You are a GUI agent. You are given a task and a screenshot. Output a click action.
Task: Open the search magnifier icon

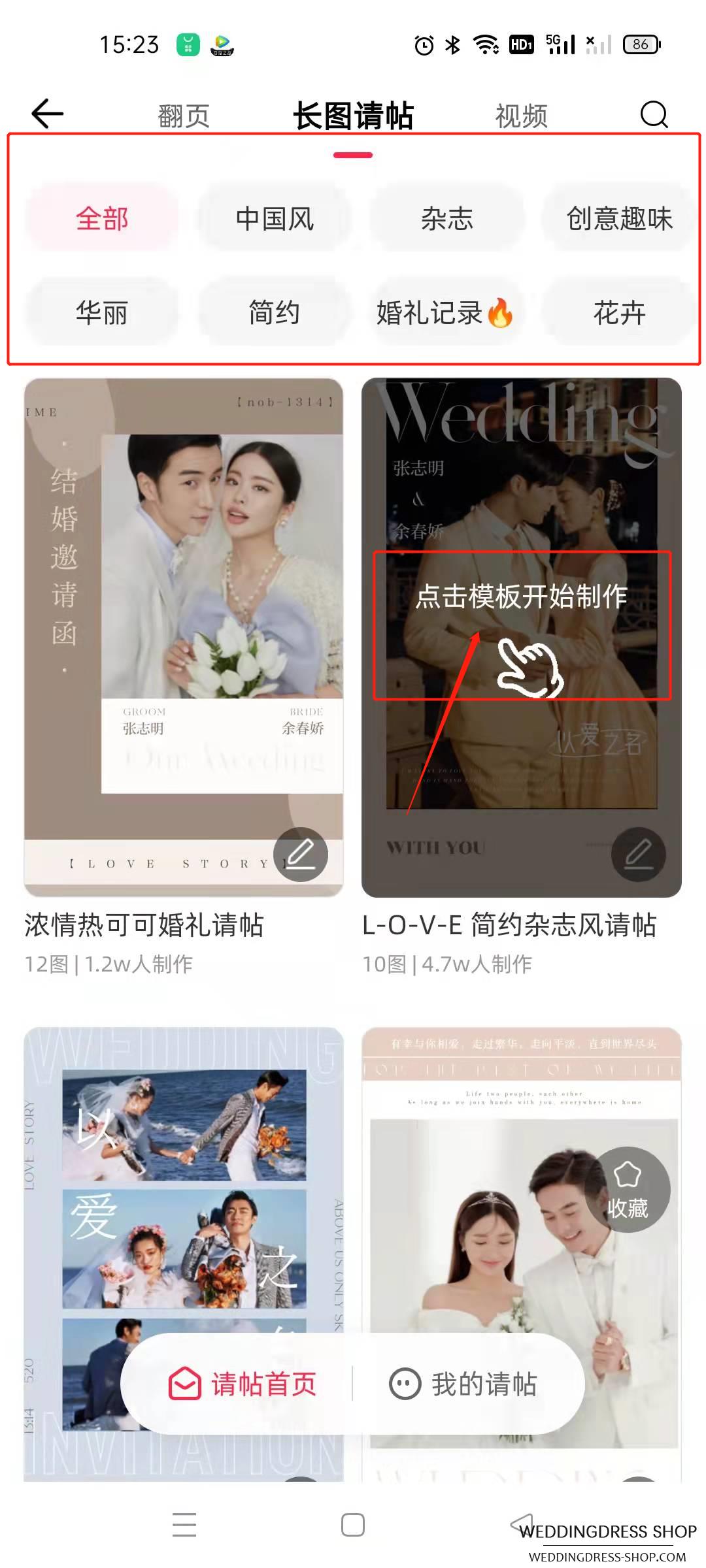pos(654,114)
